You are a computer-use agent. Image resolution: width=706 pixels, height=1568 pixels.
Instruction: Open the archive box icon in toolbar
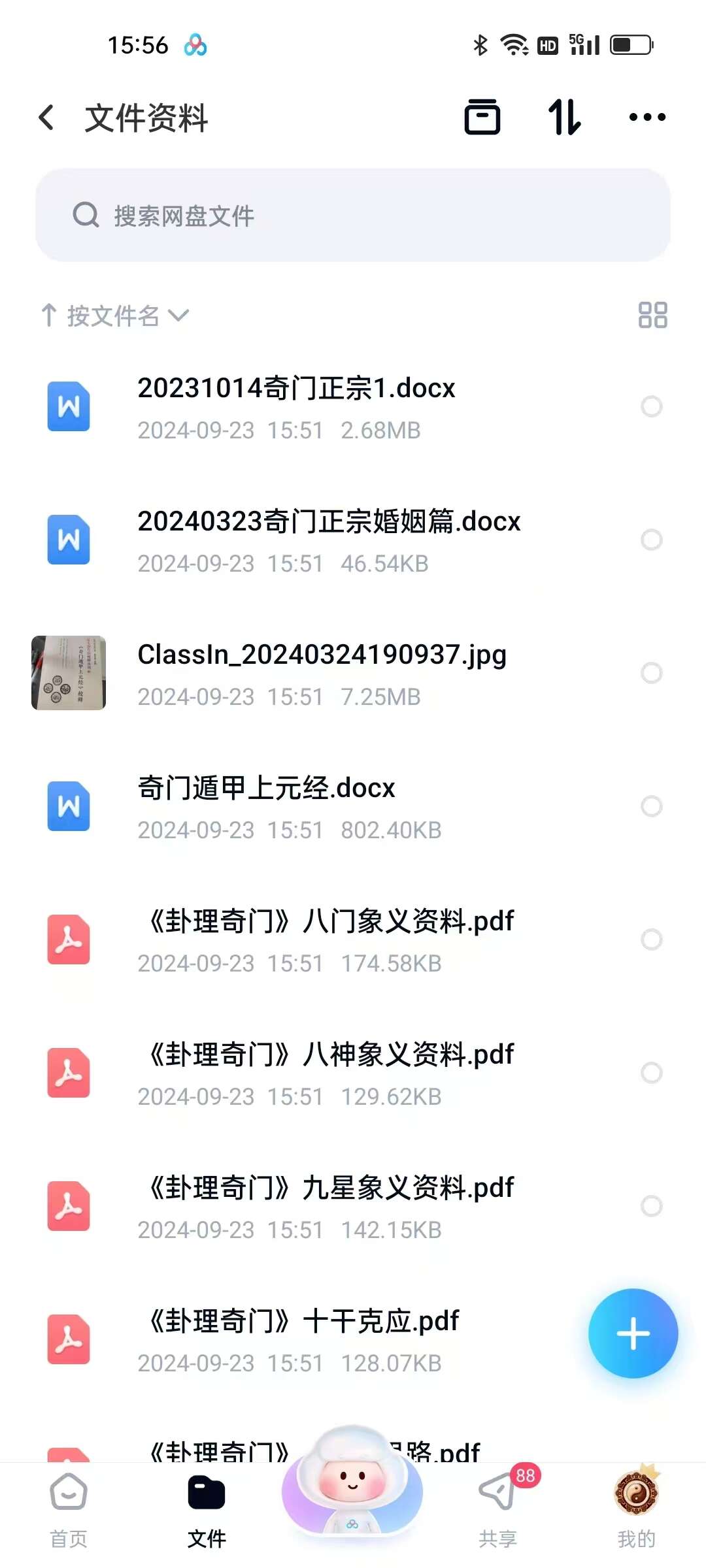coord(482,118)
